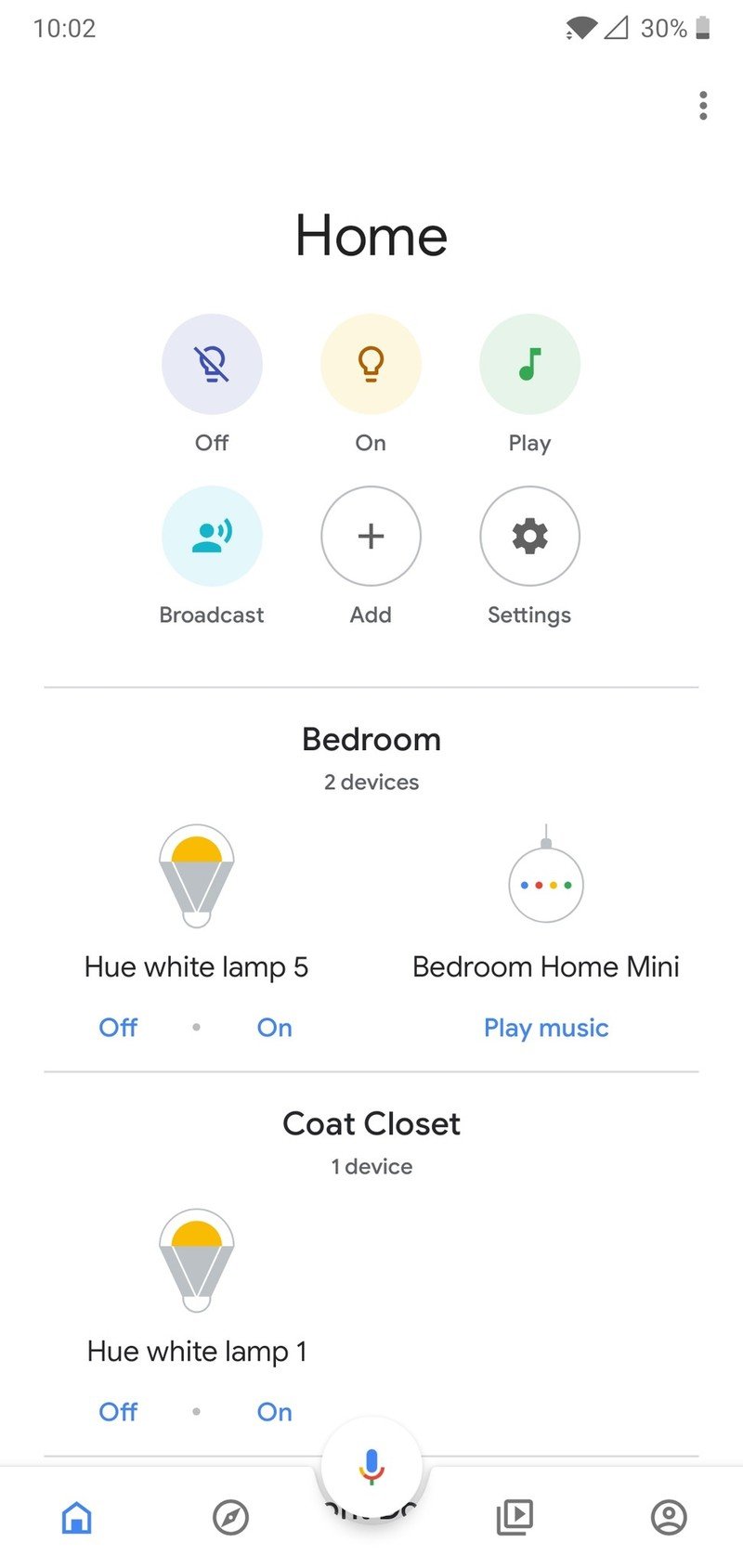The height and width of the screenshot is (1568, 743).
Task: Open the Account profile tab
Action: (669, 1518)
